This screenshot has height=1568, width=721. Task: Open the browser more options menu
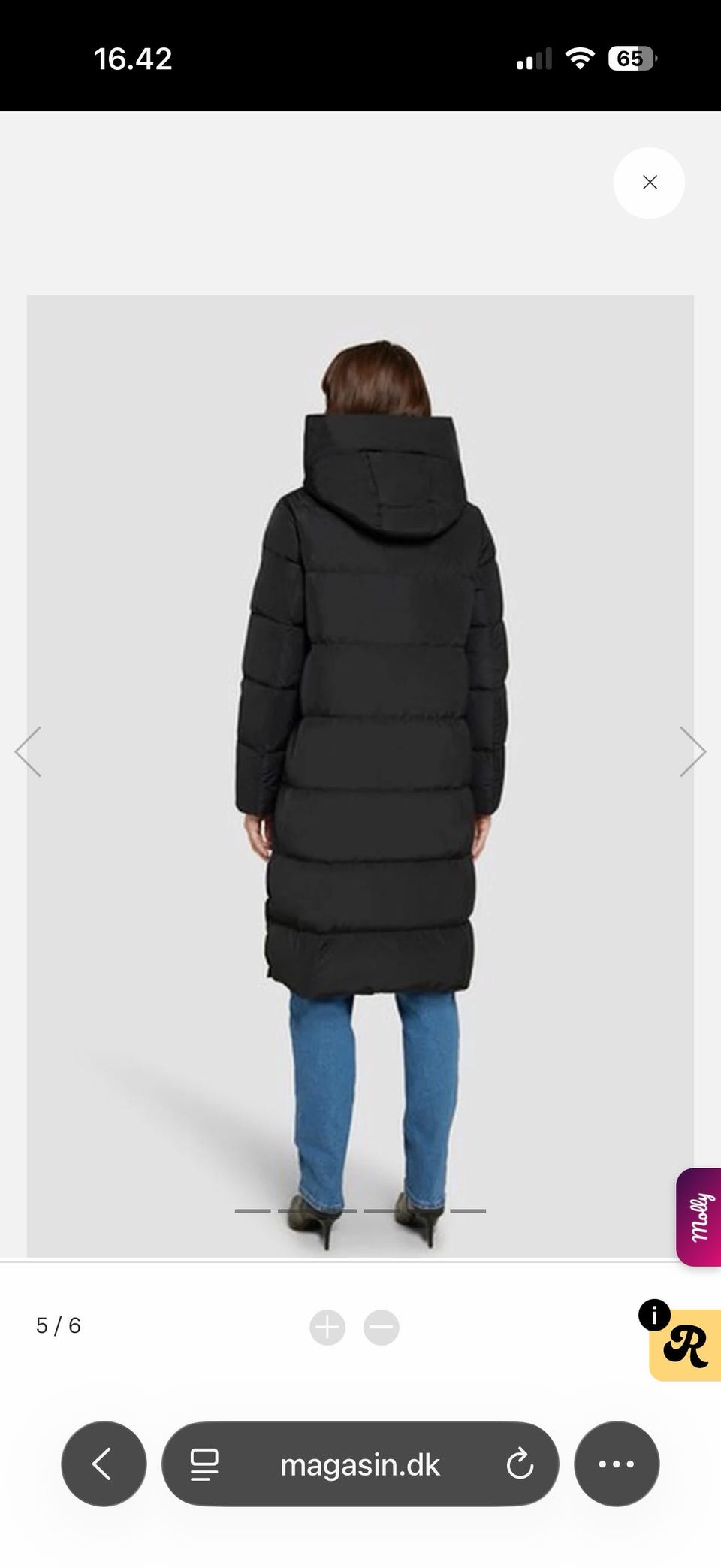pos(617,1464)
